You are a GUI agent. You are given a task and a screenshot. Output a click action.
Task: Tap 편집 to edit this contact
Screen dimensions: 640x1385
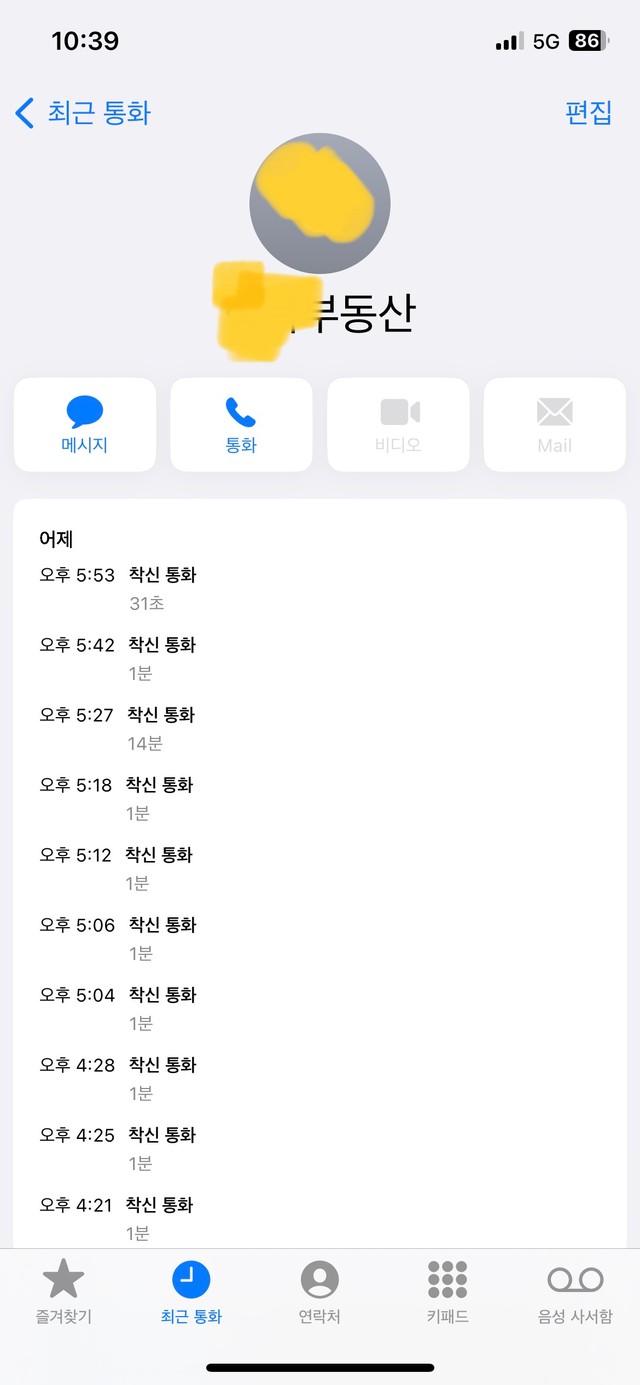[x=588, y=112]
